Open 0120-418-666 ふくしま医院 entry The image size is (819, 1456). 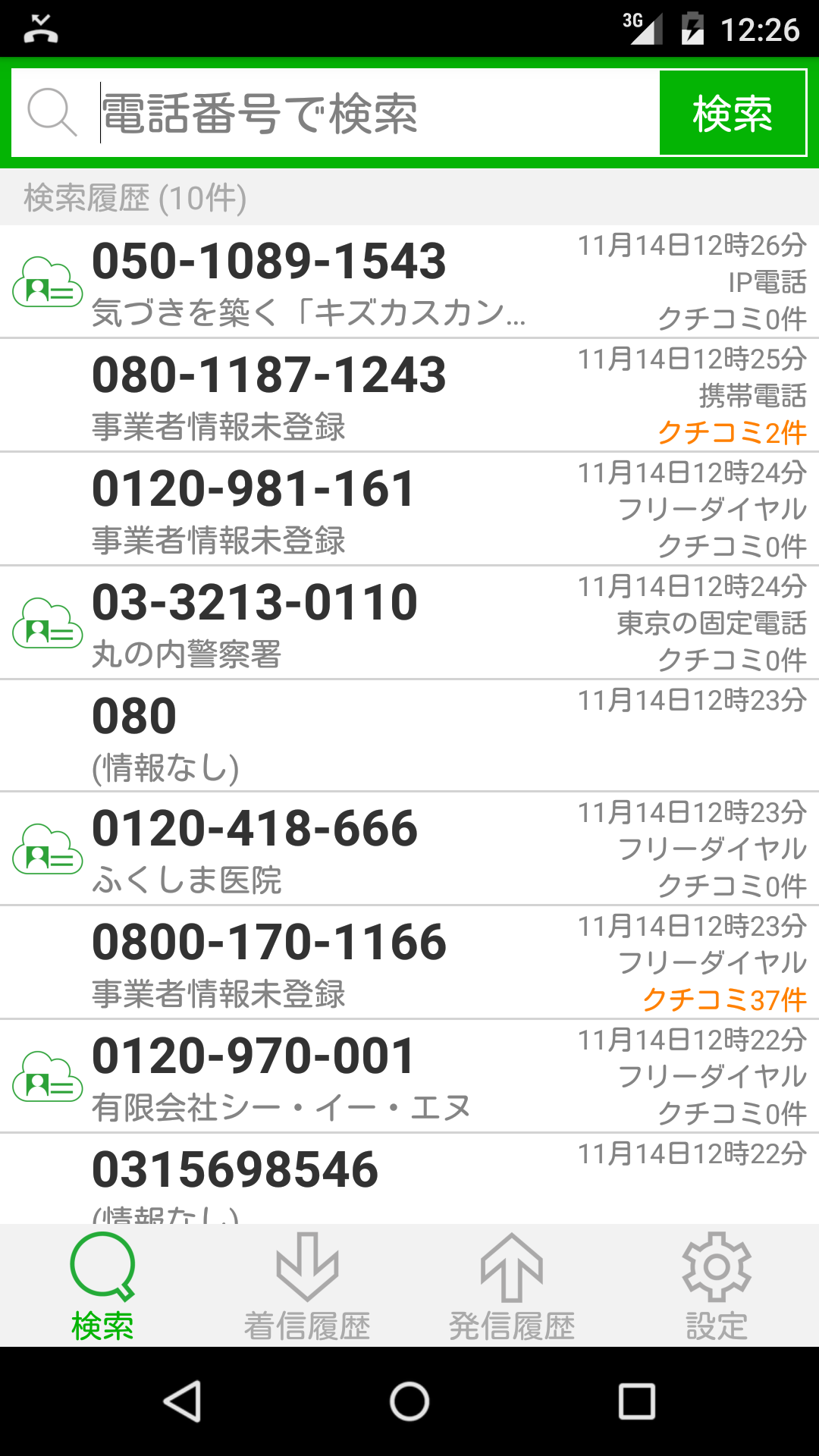409,849
